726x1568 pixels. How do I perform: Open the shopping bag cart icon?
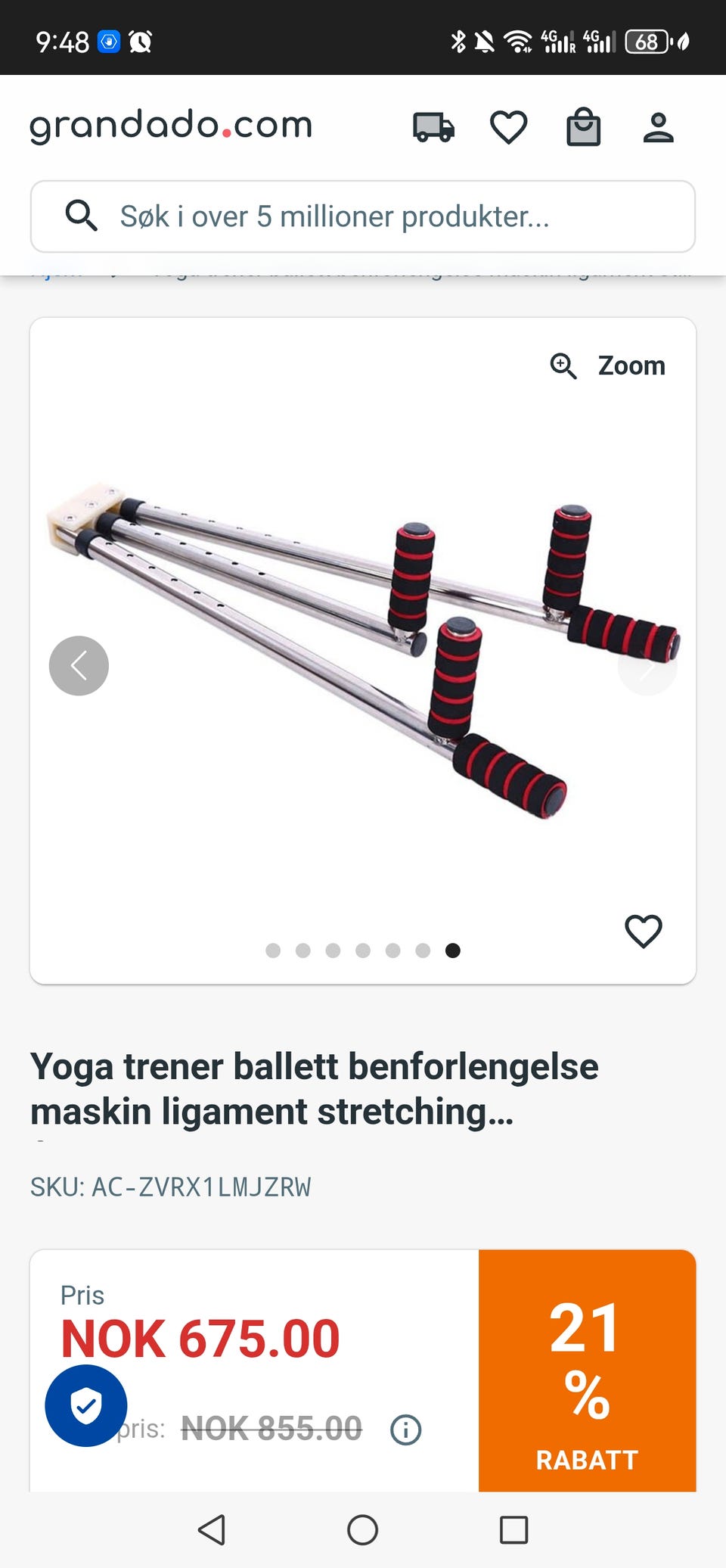click(584, 126)
